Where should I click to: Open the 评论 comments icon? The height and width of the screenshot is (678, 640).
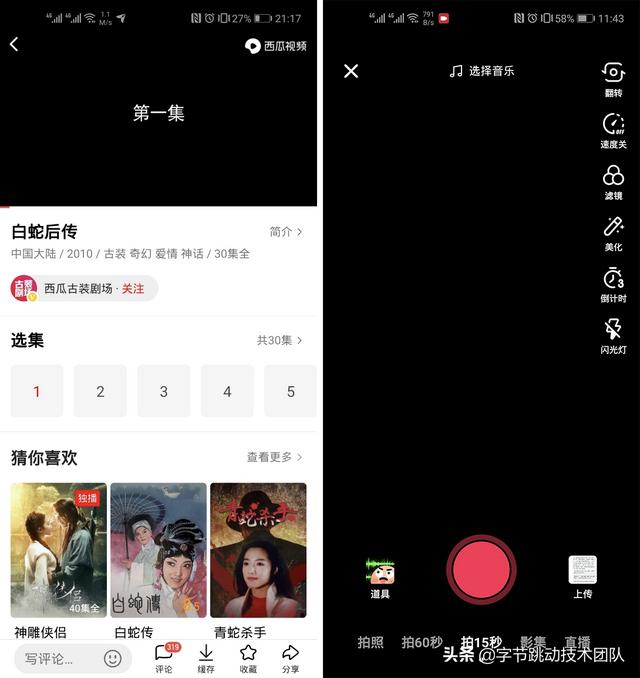coord(164,657)
